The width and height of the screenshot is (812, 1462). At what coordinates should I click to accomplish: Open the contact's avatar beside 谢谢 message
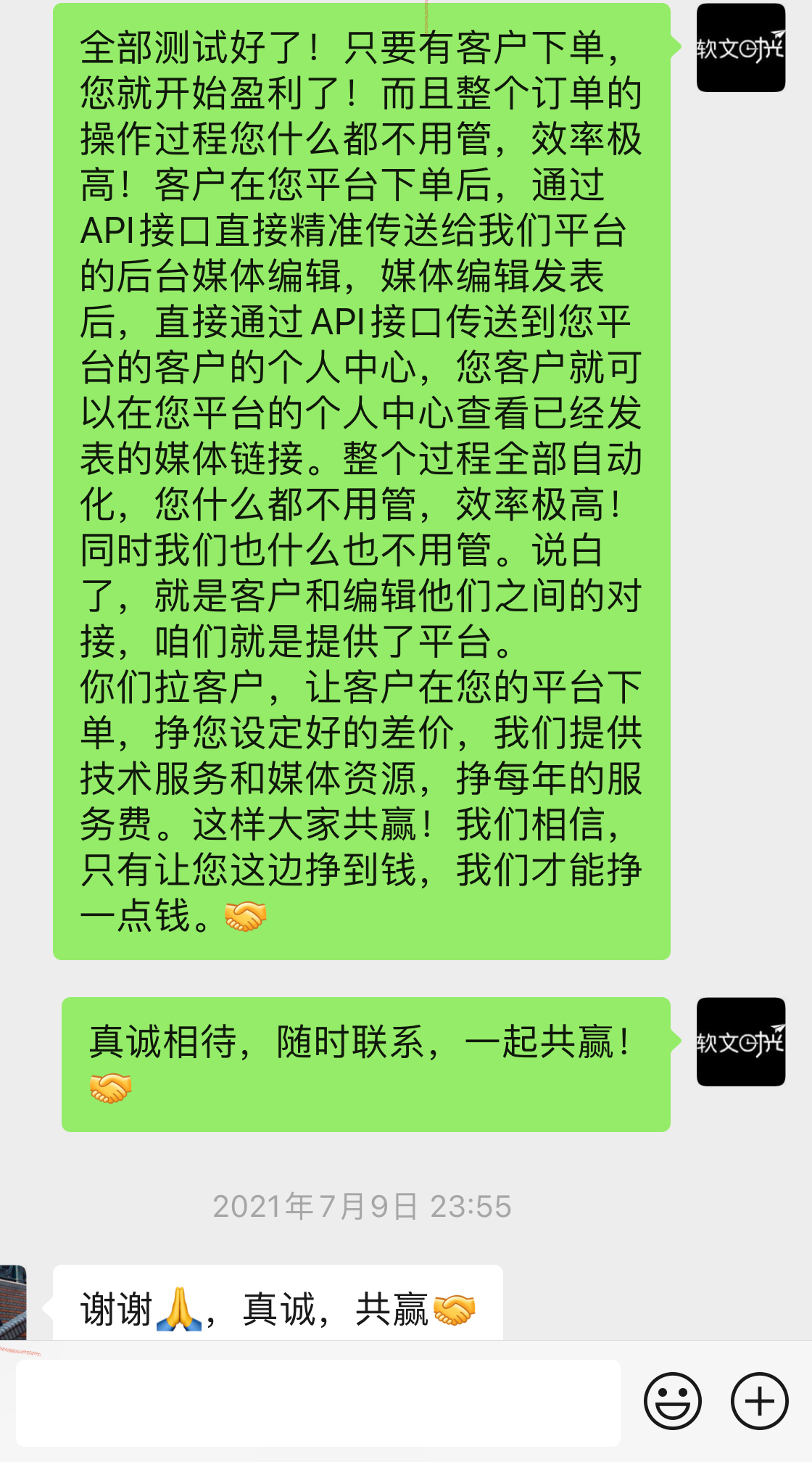(x=13, y=1302)
